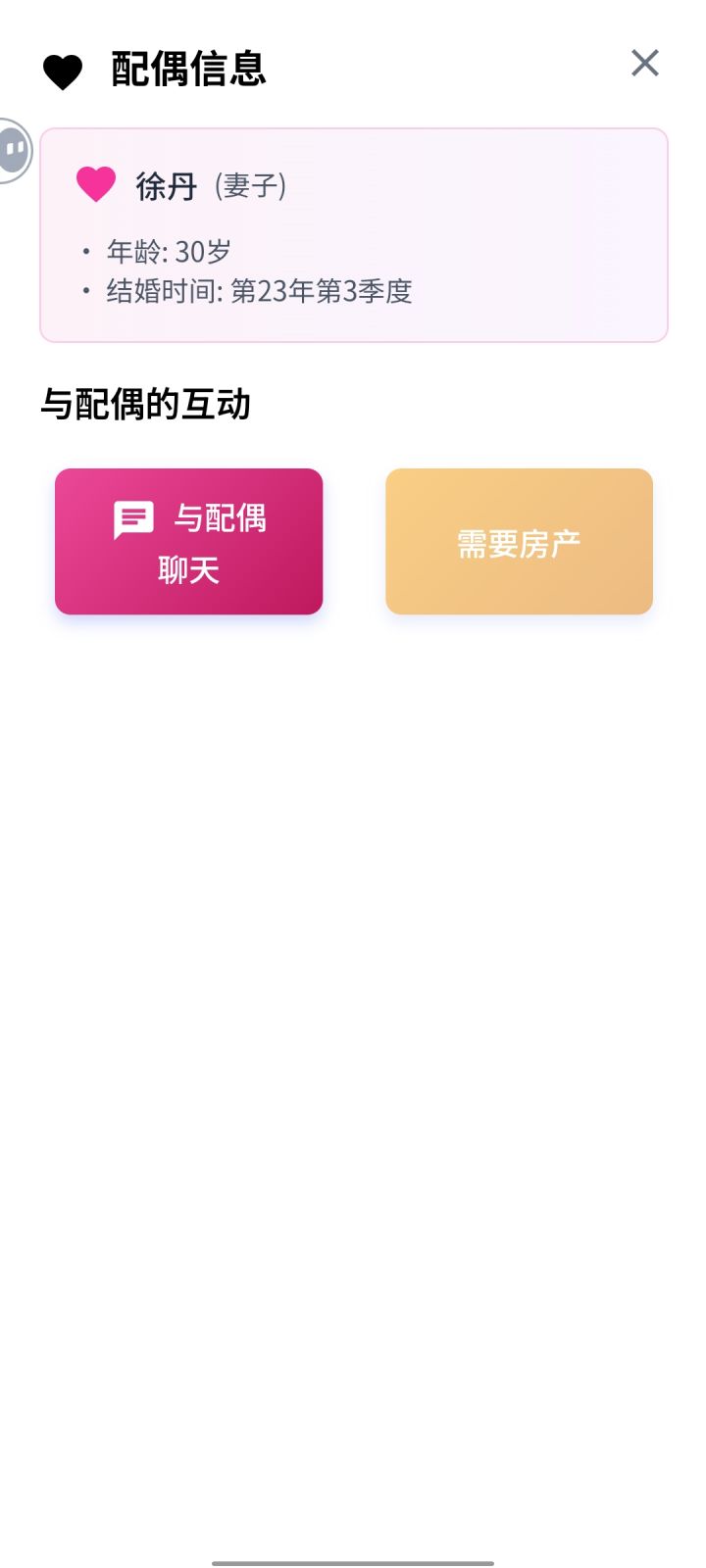The height and width of the screenshot is (1568, 706).
Task: Start a chat via 与配偶聊天 button
Action: 187,541
